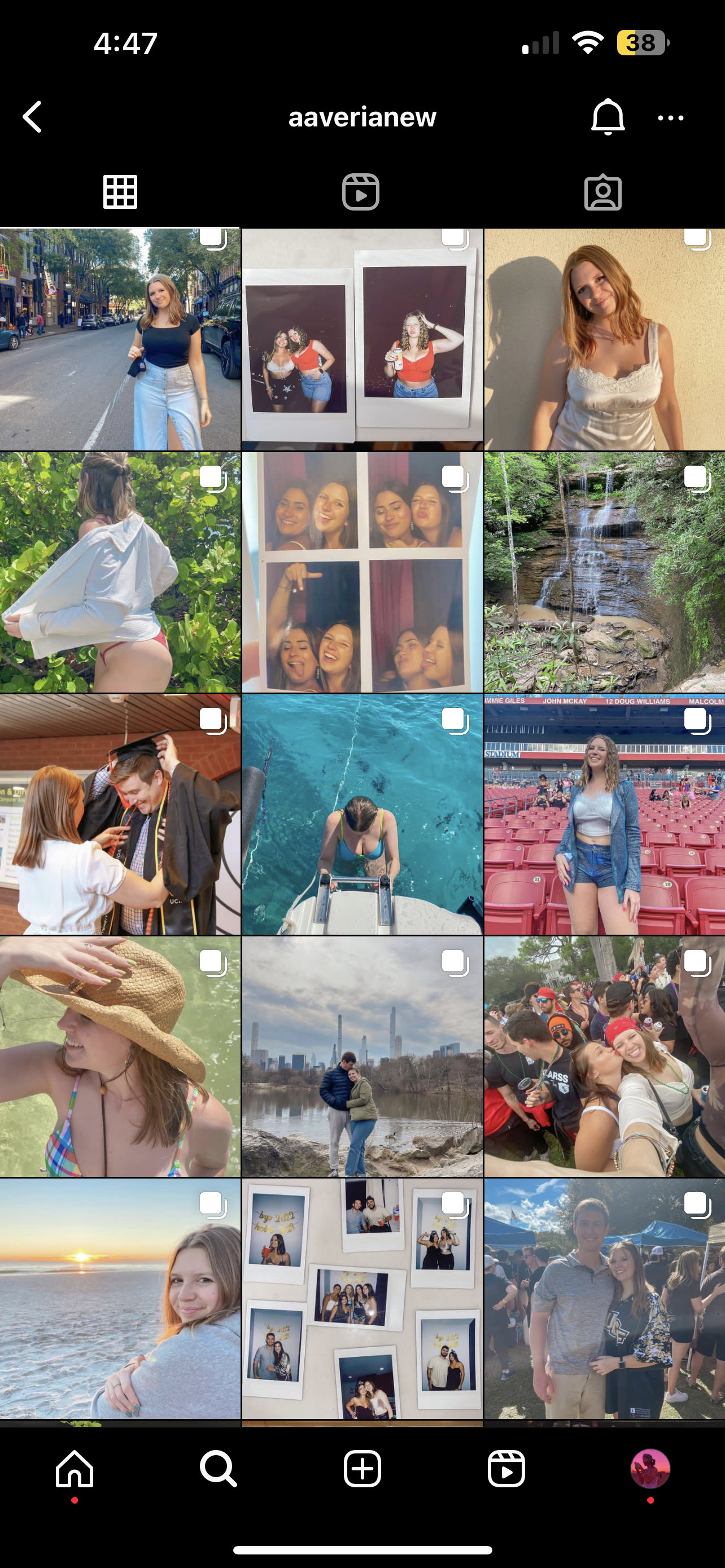
Task: Open the photo booth strip post
Action: pyautogui.click(x=362, y=572)
